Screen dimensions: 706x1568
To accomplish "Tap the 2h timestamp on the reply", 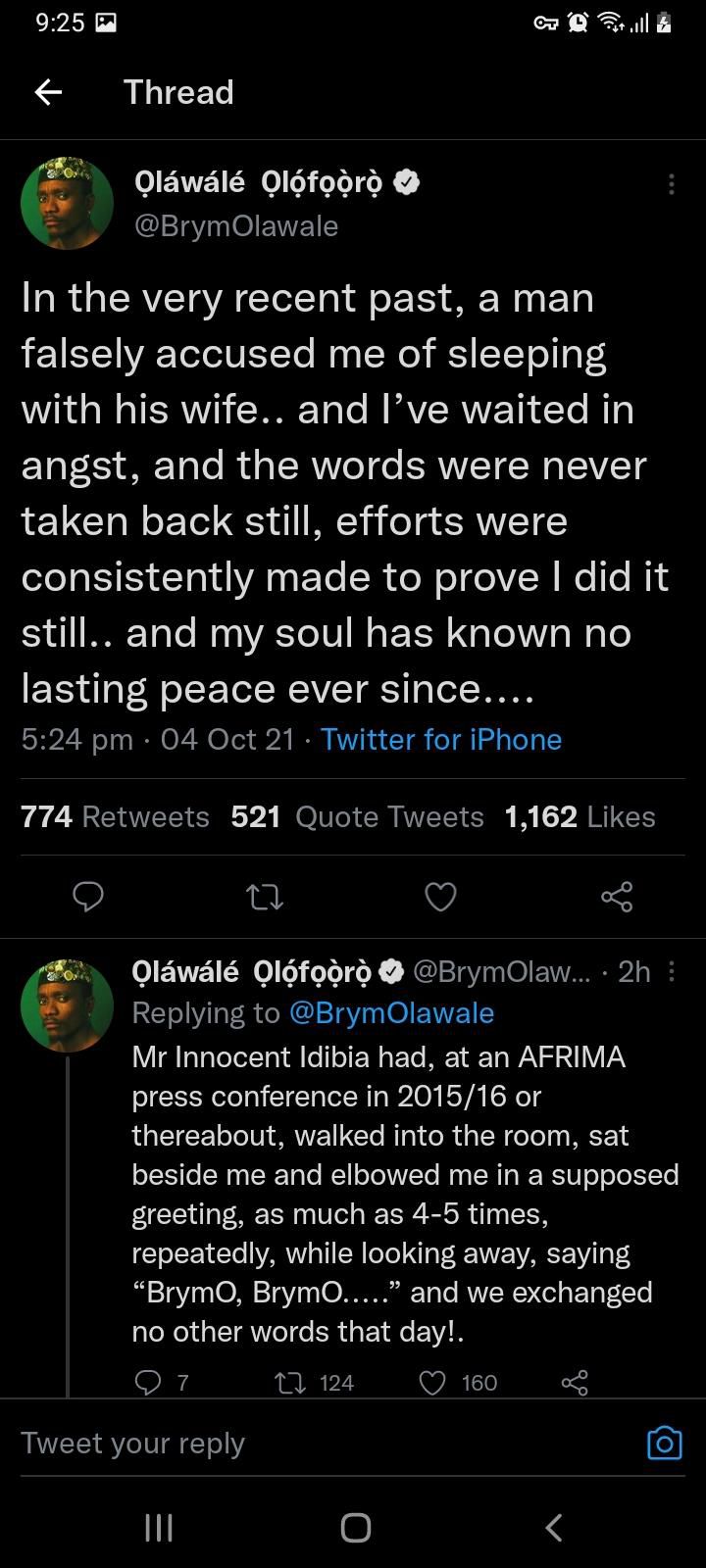I will click(x=633, y=971).
